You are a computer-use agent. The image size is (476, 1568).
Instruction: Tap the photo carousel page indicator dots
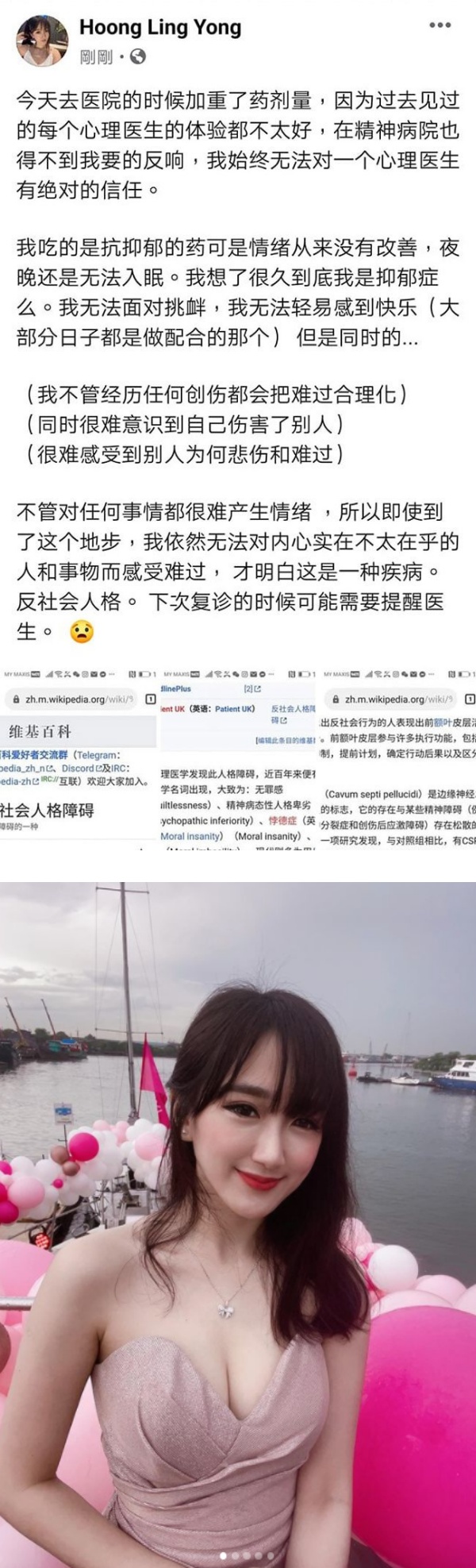246,1556
